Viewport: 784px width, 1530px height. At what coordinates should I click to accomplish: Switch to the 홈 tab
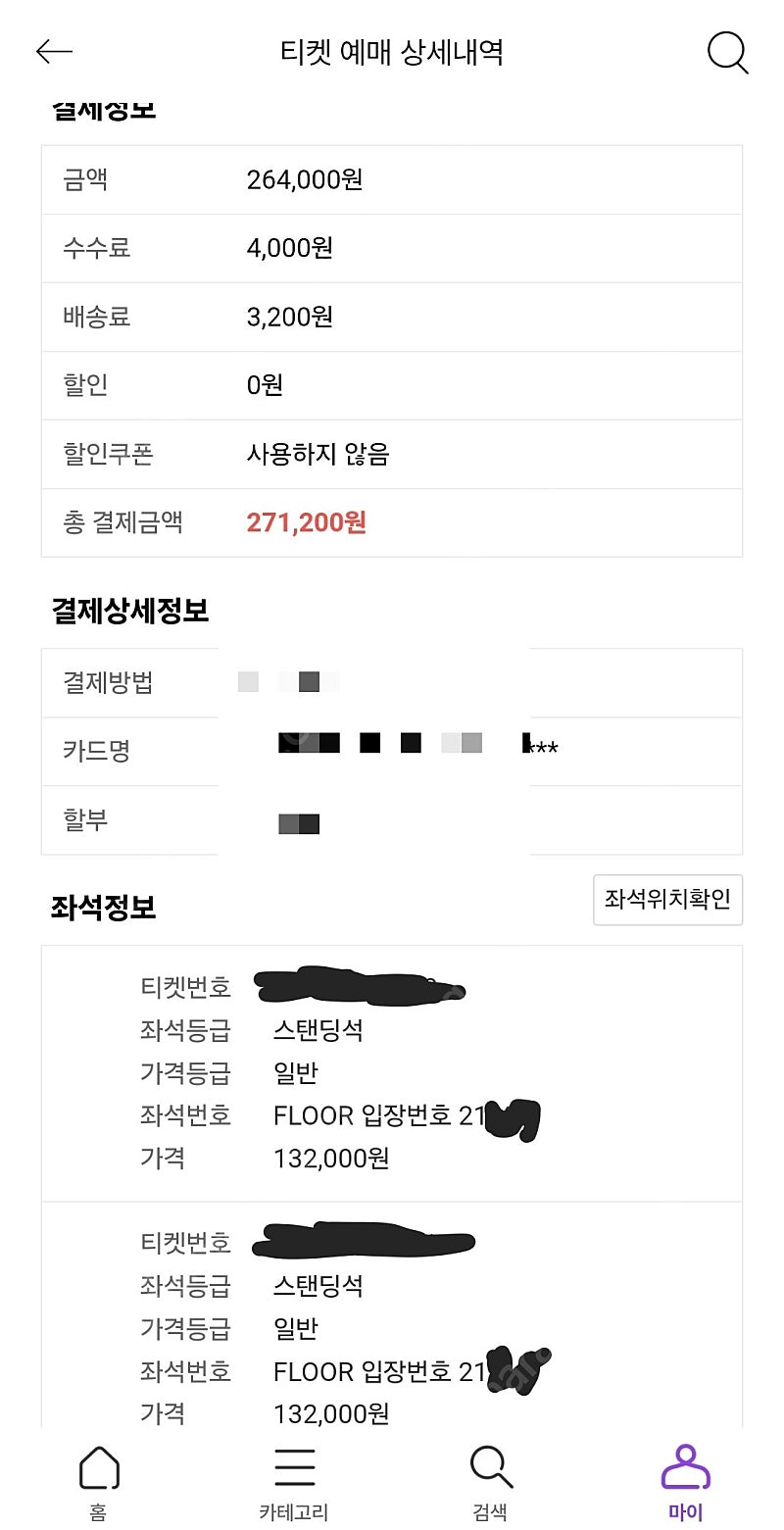[x=98, y=1484]
